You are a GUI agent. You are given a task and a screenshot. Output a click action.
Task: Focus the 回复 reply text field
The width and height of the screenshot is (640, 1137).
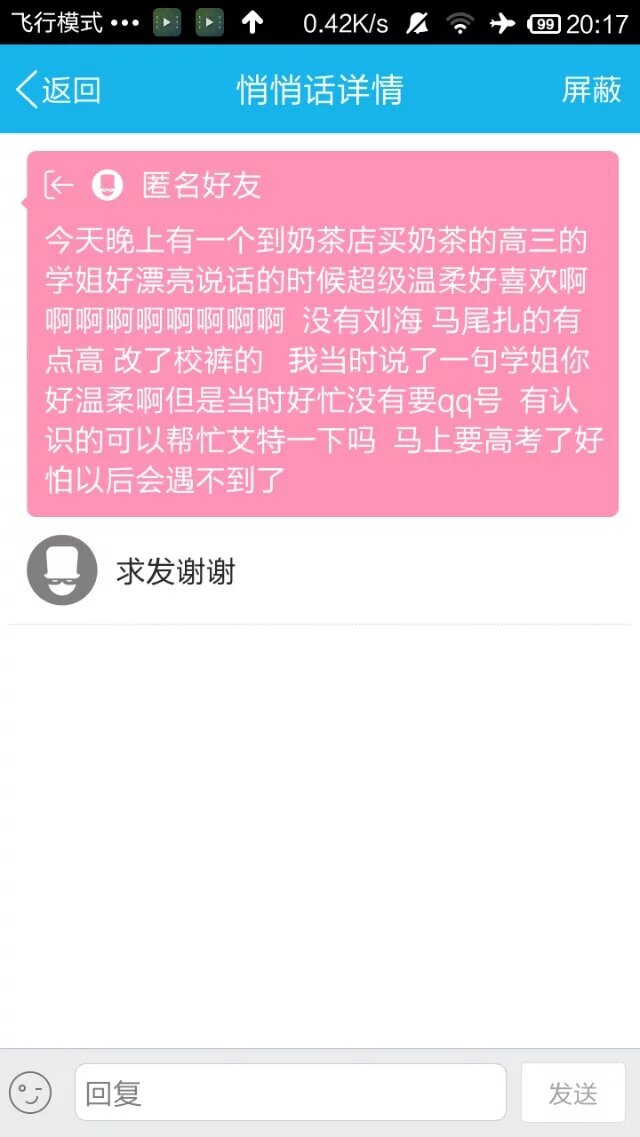click(290, 1092)
